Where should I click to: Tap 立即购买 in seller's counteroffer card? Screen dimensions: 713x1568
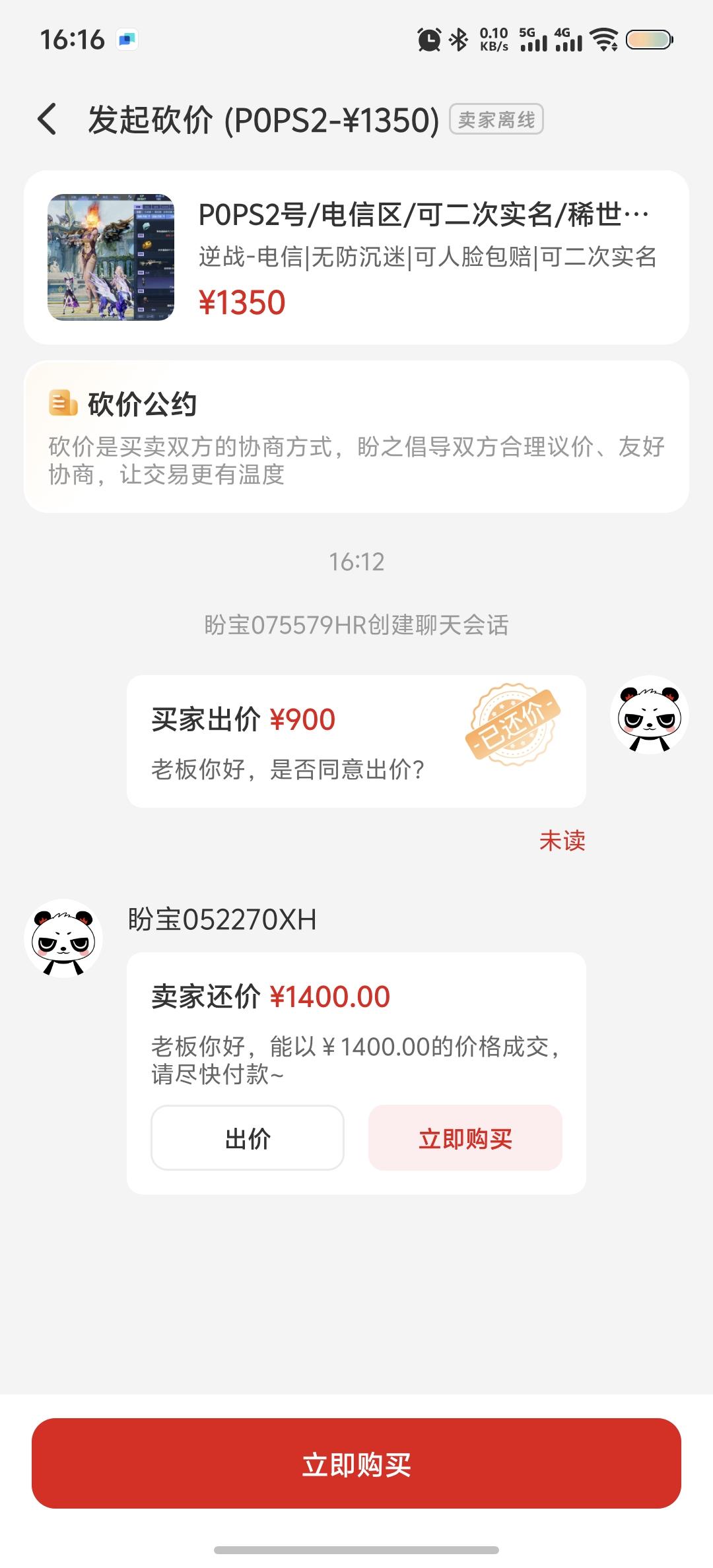(465, 1138)
